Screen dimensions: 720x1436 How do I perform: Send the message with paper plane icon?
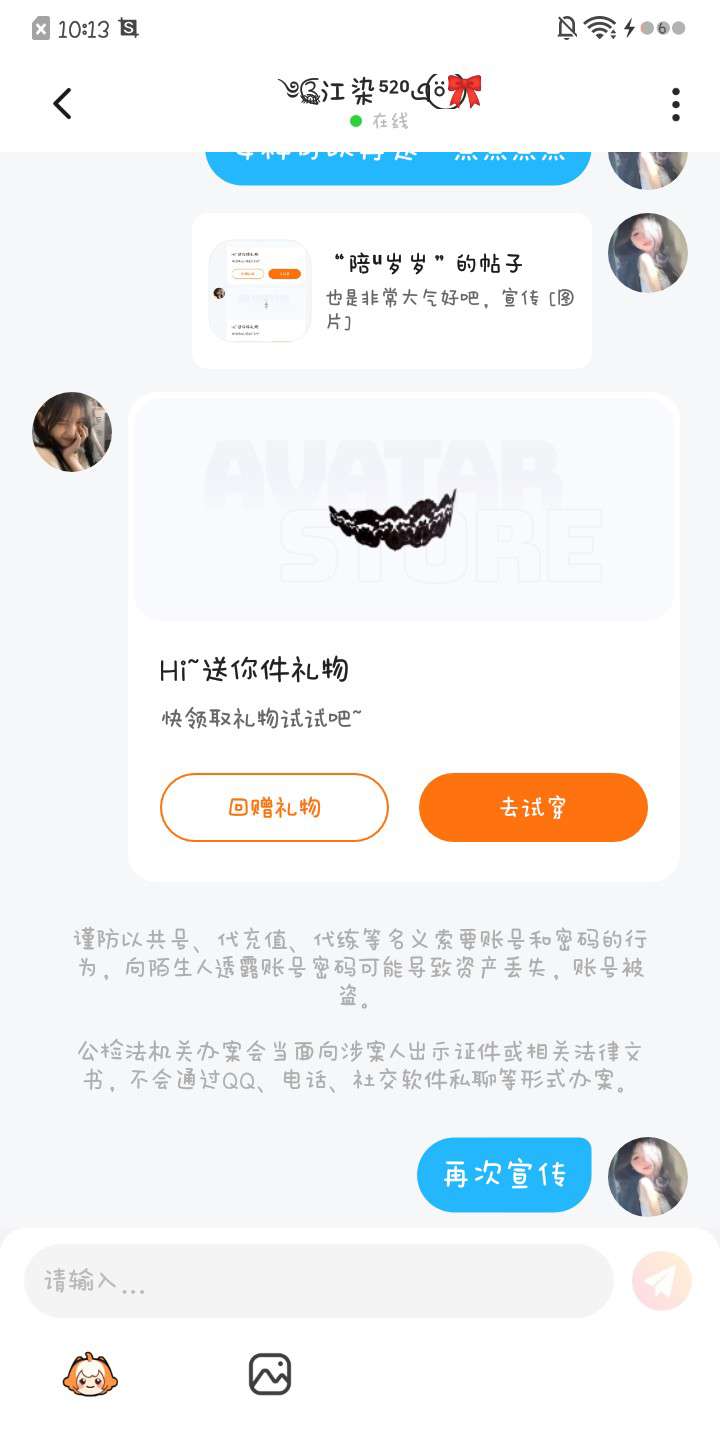[662, 1281]
